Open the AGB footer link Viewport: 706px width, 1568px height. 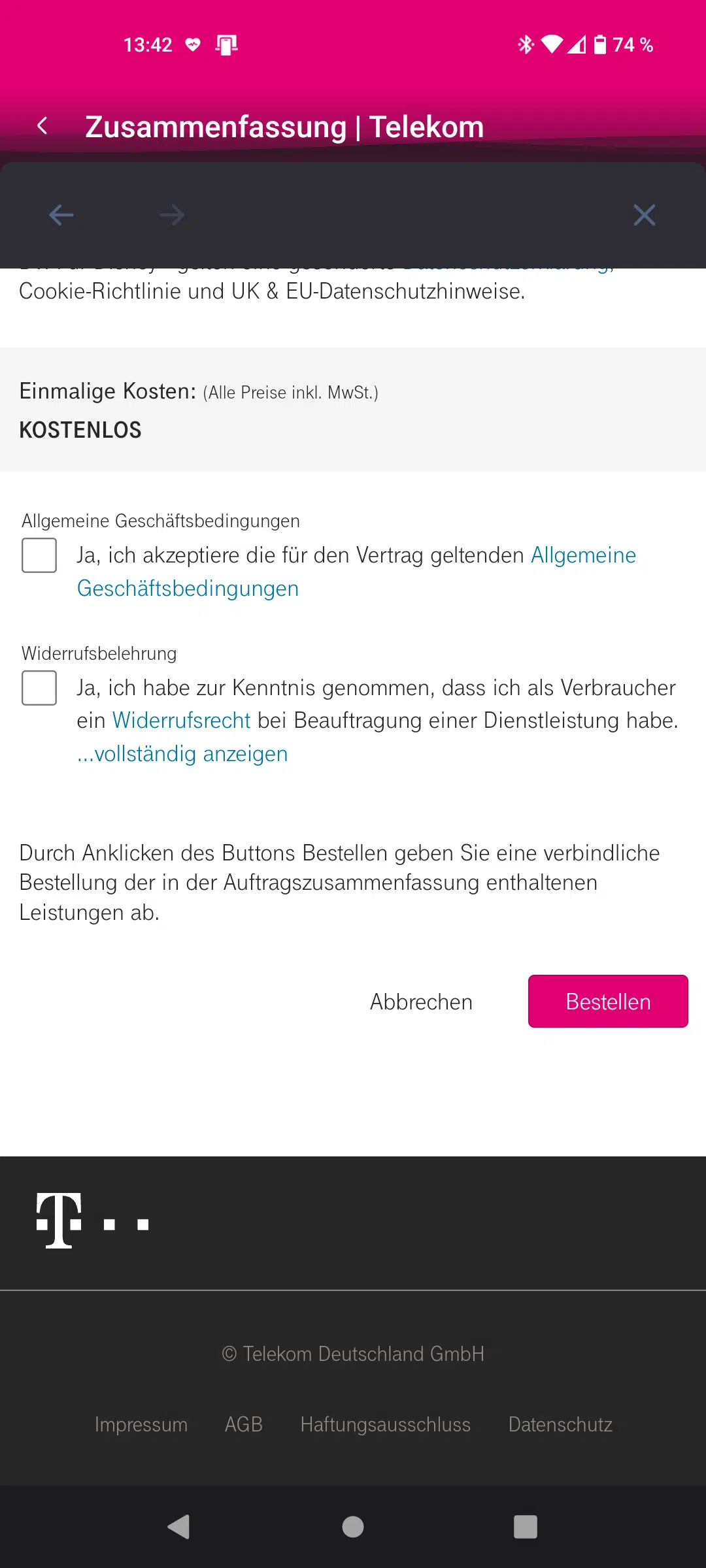pyautogui.click(x=244, y=1424)
